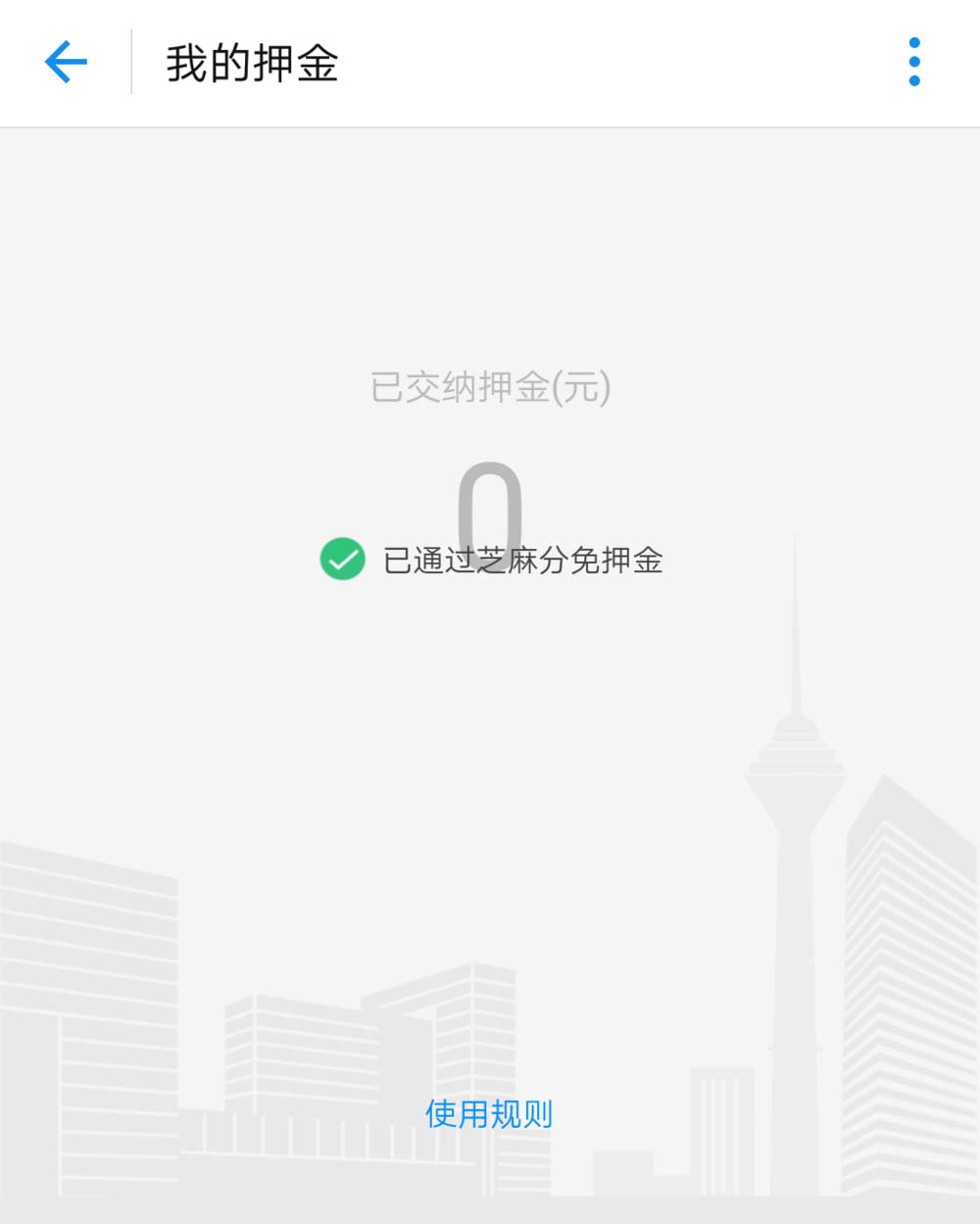Open the three-dot overflow menu

(x=913, y=63)
